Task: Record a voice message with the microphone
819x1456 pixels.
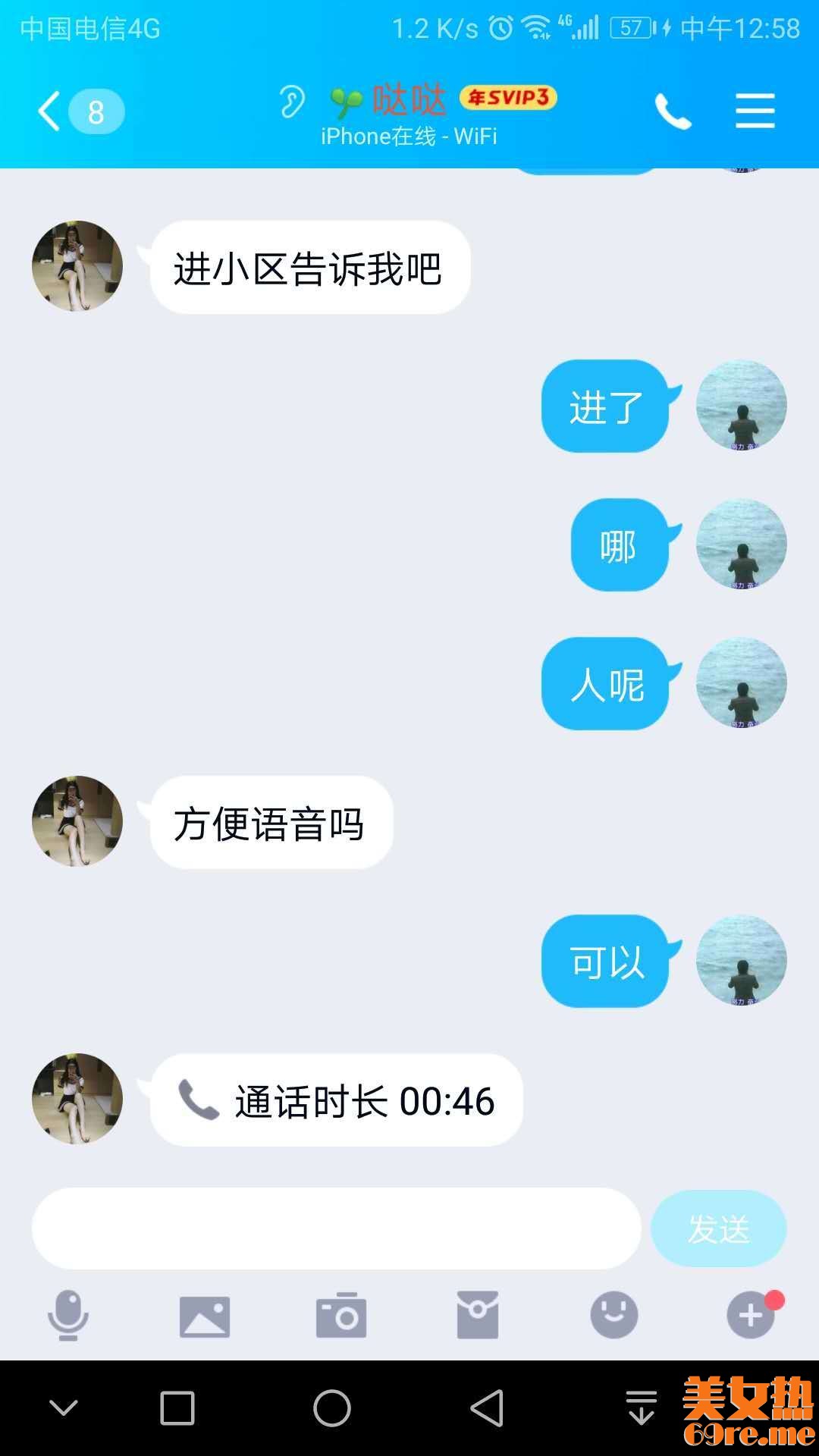Action: (x=68, y=1315)
